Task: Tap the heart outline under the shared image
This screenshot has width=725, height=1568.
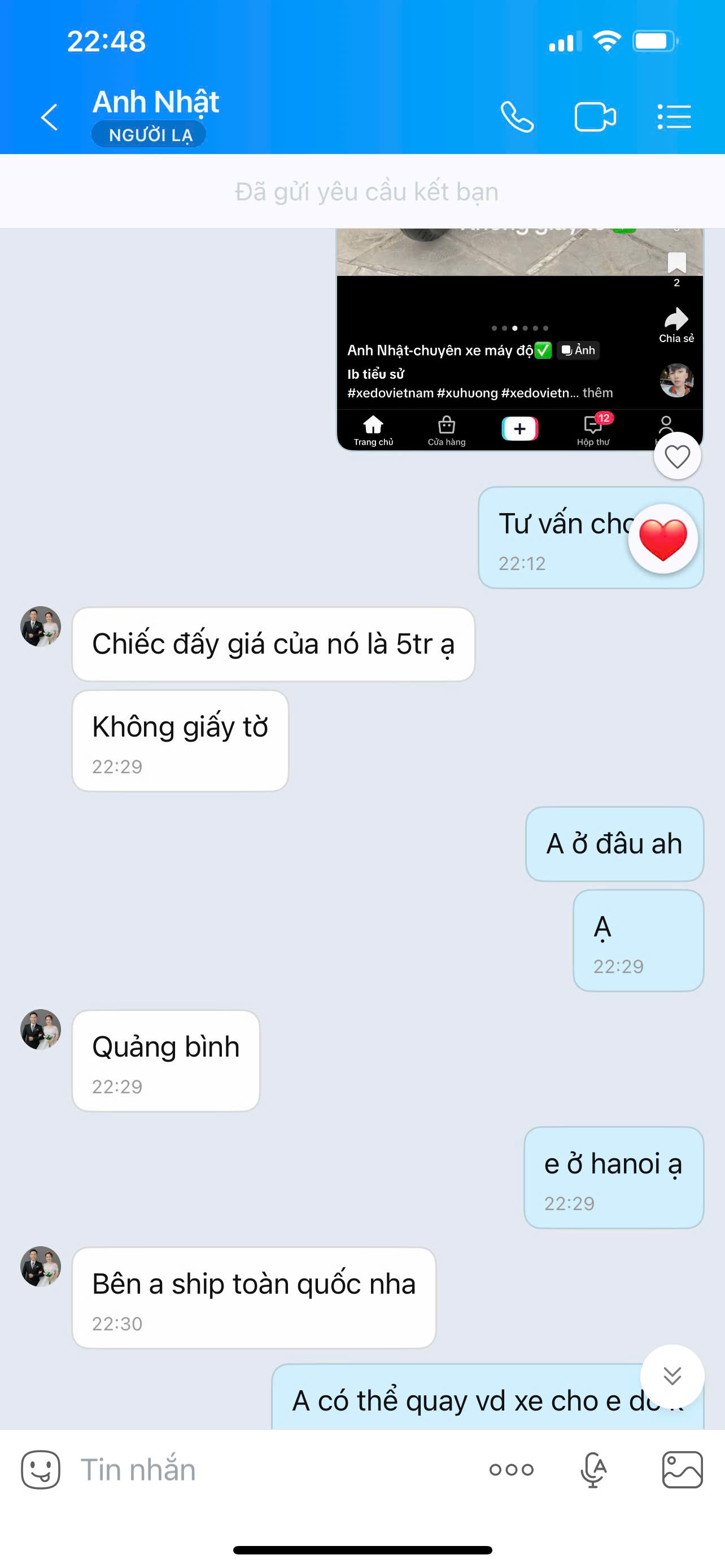Action: 677,456
